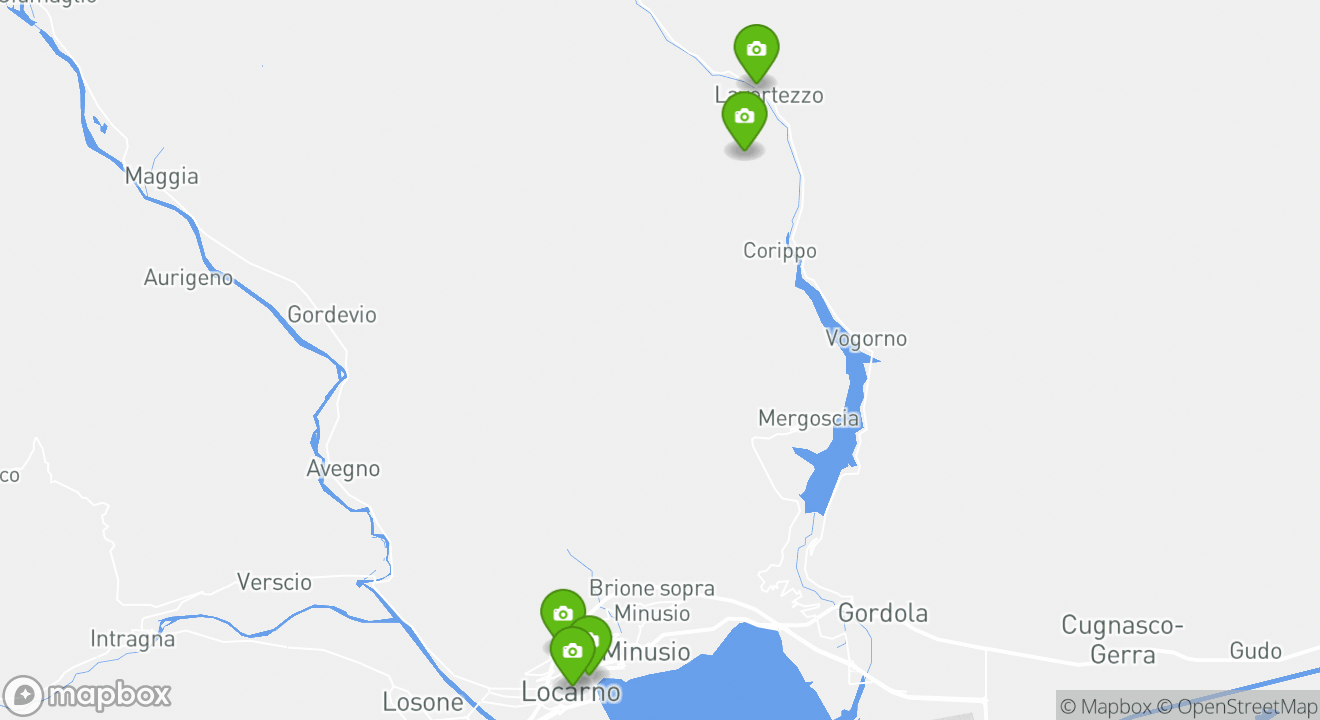Open the © Mapbox attribution link
This screenshot has height=720, width=1320.
1106,706
